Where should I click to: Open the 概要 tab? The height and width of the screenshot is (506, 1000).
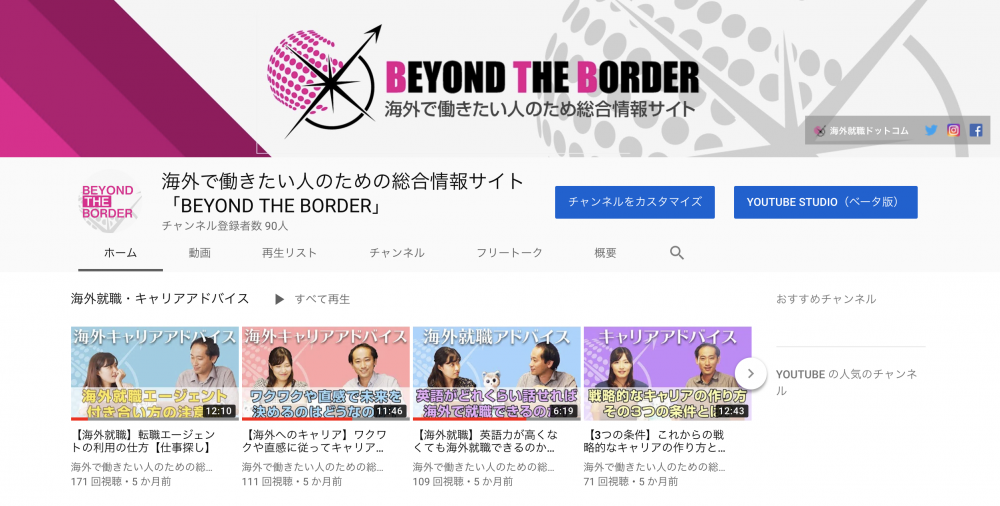(x=606, y=253)
